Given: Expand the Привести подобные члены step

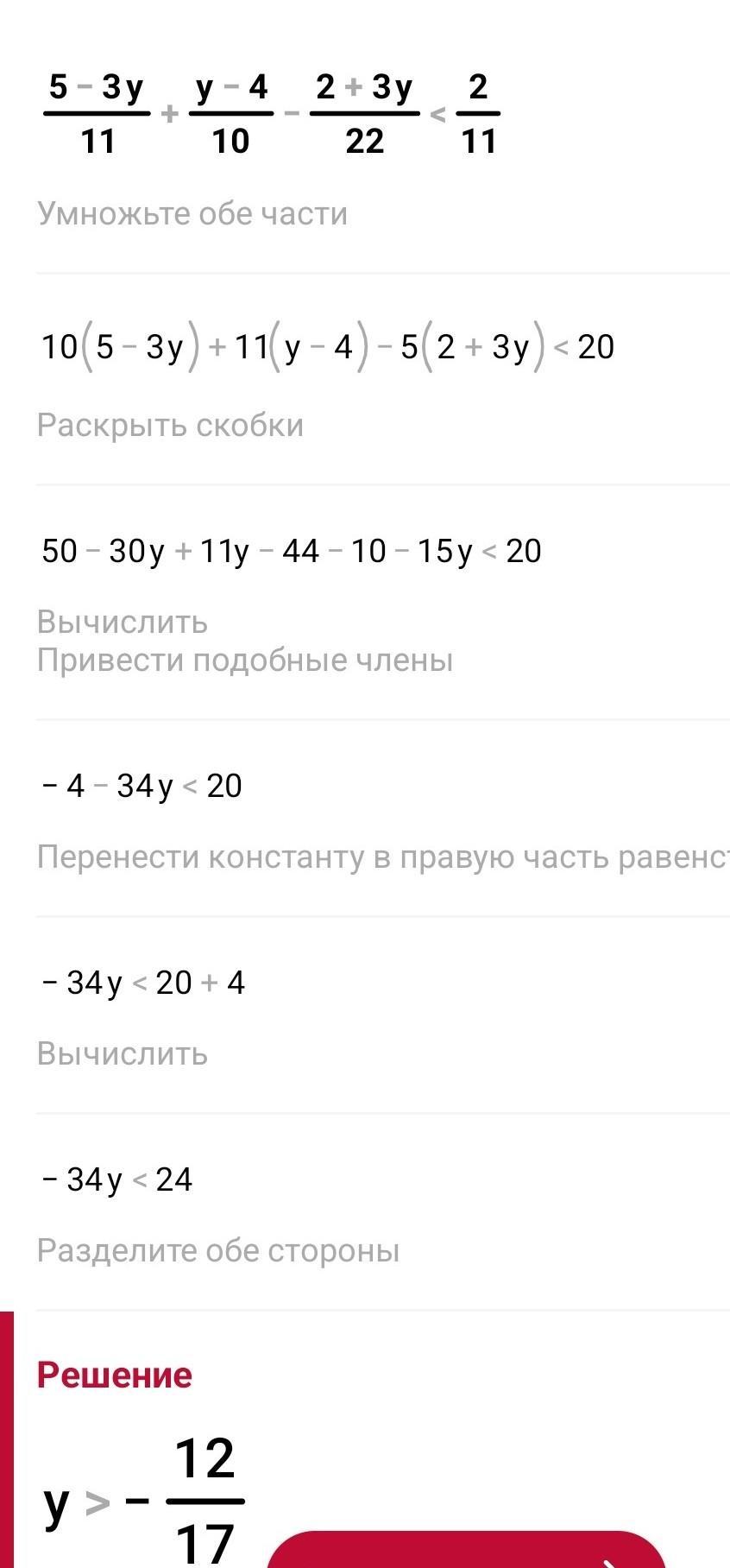Looking at the screenshot, I should pyautogui.click(x=244, y=661).
